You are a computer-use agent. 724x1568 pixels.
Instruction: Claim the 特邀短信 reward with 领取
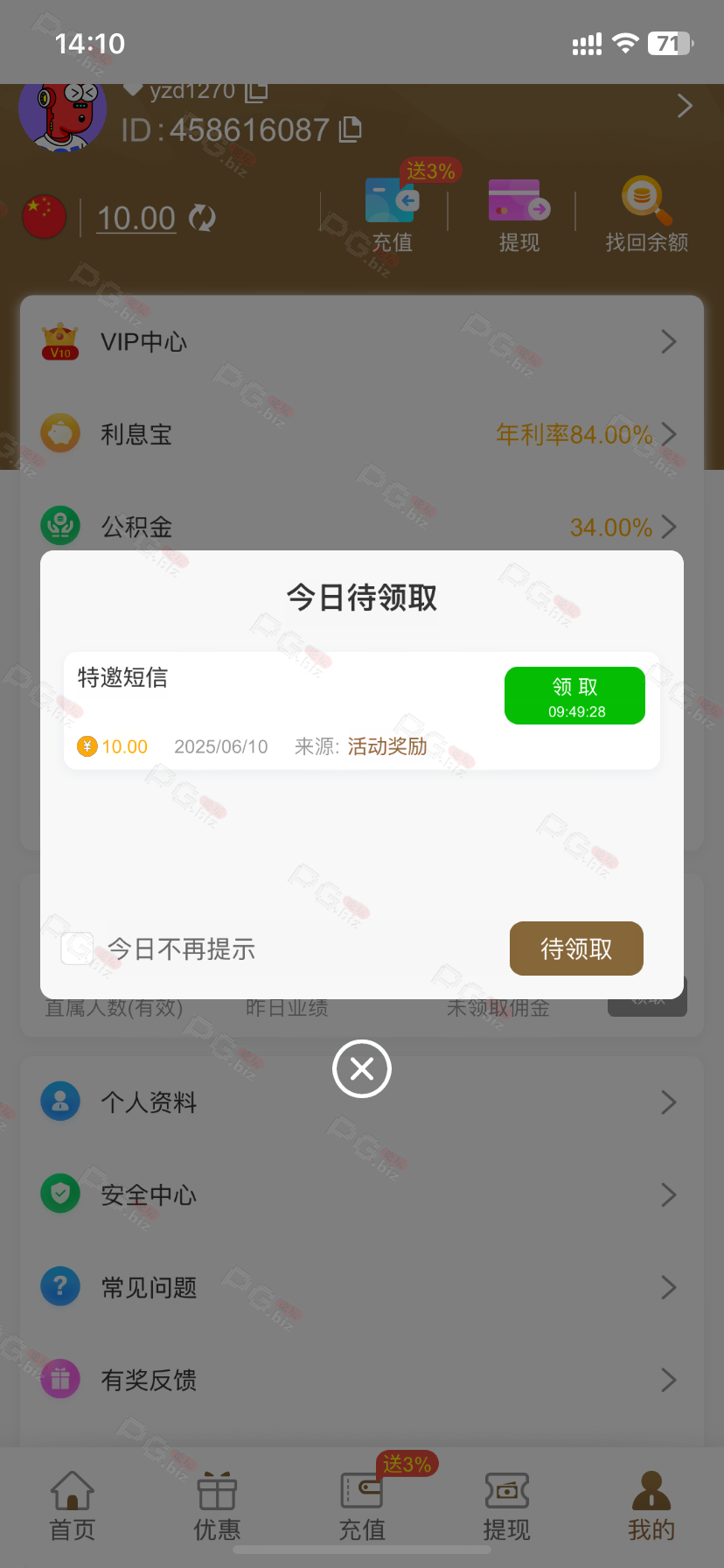[574, 696]
